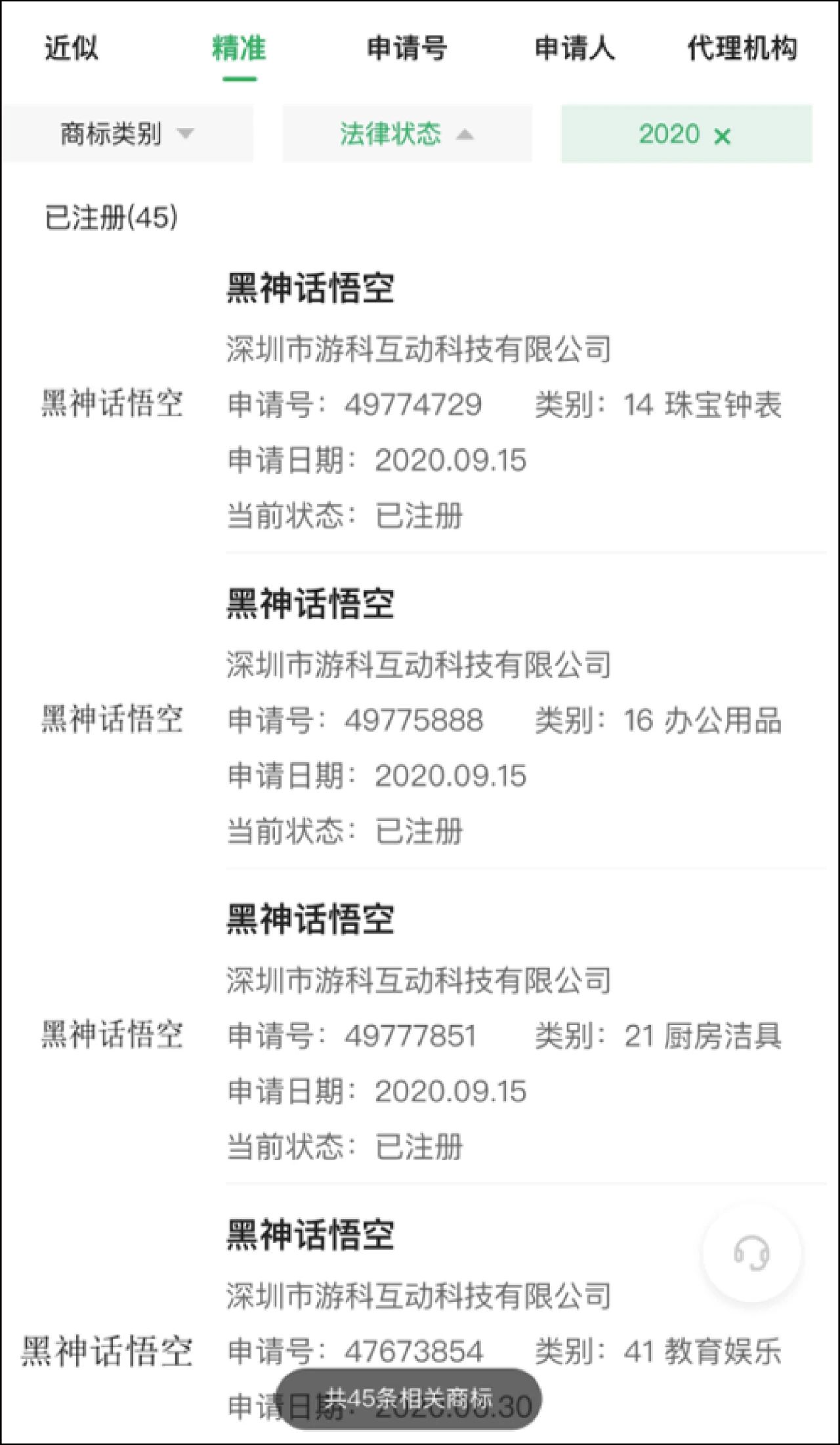Switch to the 申请号 tab
The width and height of the screenshot is (840, 1445).
pyautogui.click(x=408, y=48)
